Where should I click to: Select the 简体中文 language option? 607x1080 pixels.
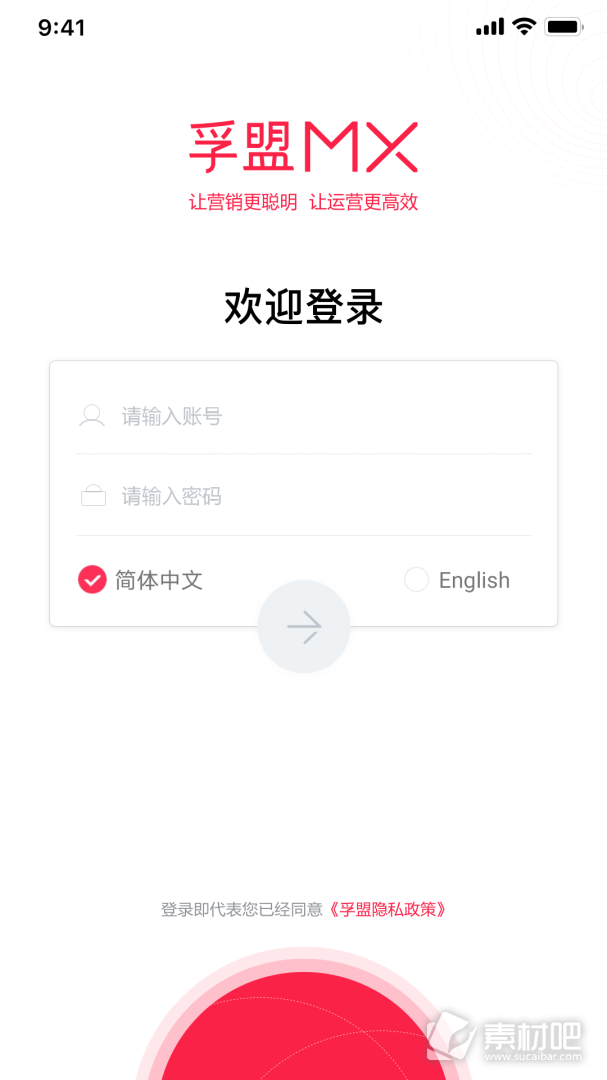click(x=140, y=580)
